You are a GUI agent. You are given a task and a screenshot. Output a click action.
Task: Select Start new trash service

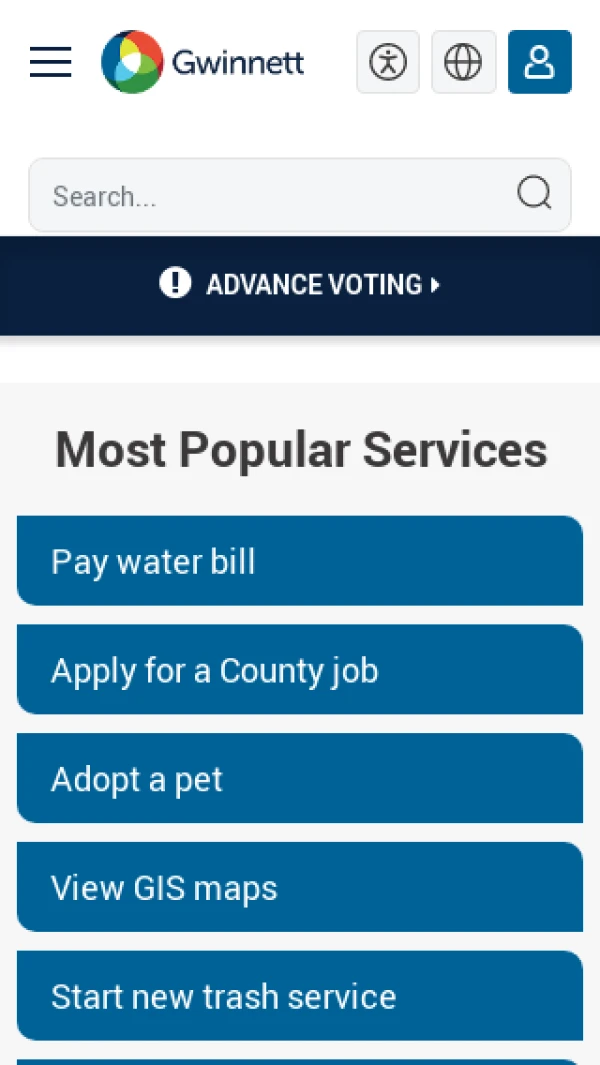pos(300,995)
